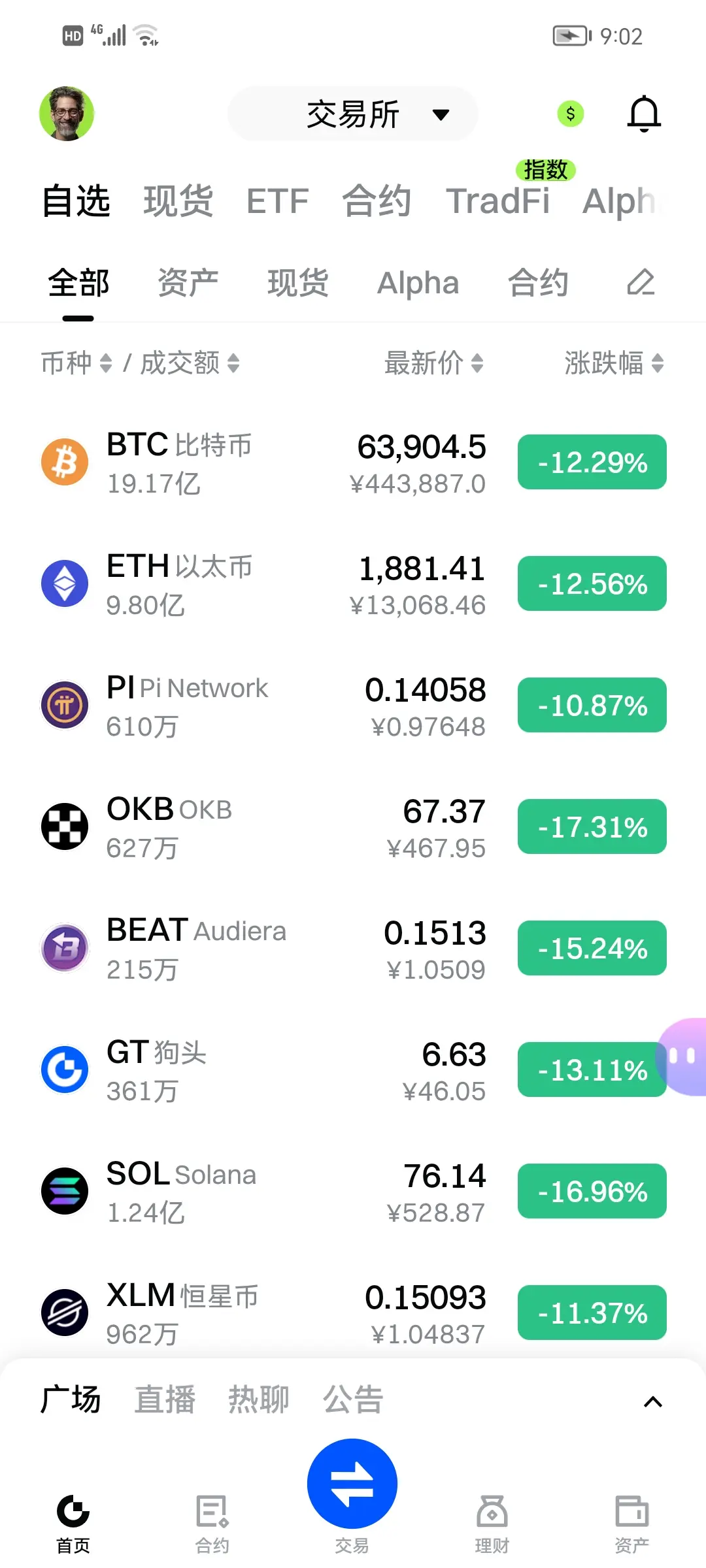Tap the green dollar coin icon
This screenshot has width=706, height=1568.
point(570,114)
